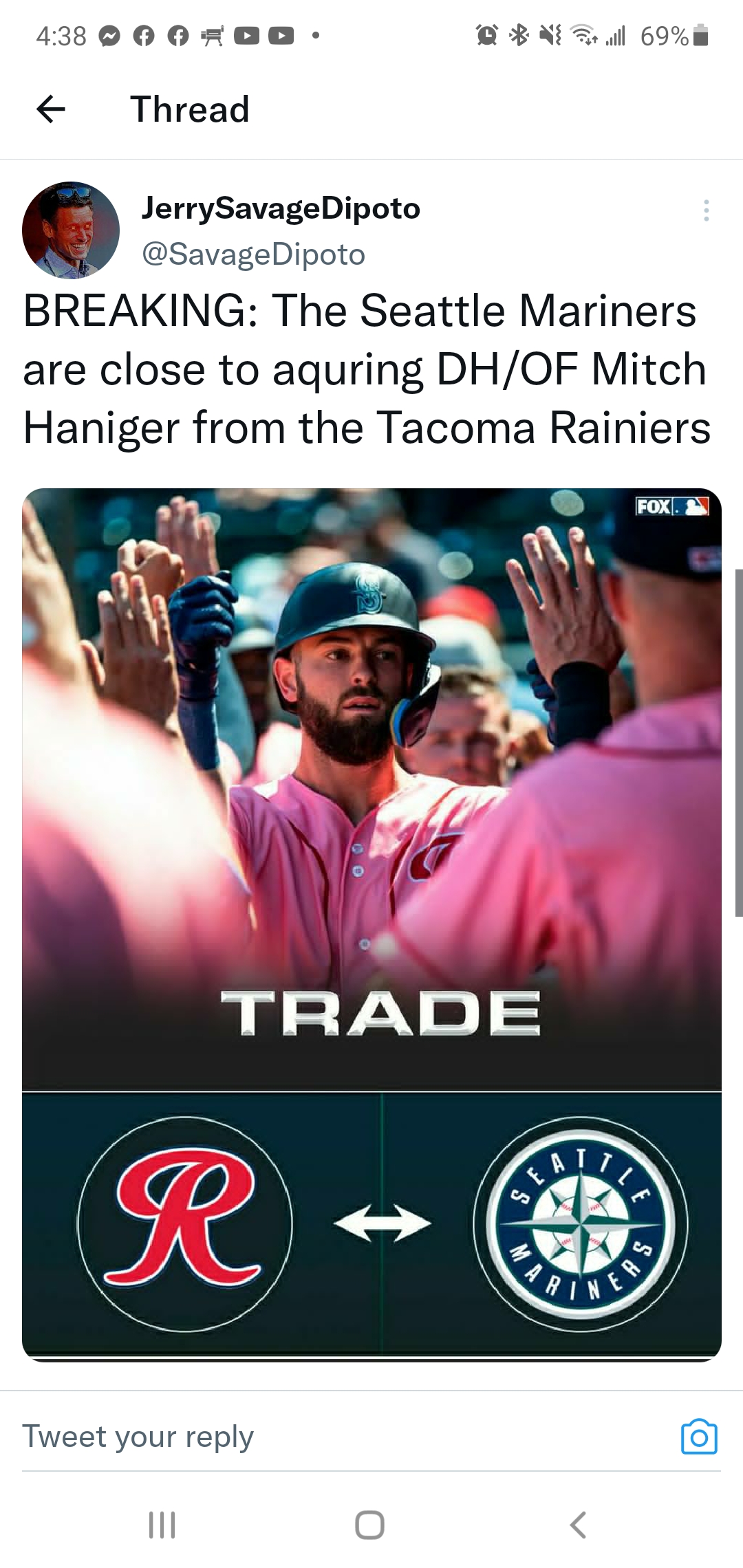This screenshot has height=1568, width=743.
Task: Open the tweet's three-dot overflow menu
Action: (706, 210)
